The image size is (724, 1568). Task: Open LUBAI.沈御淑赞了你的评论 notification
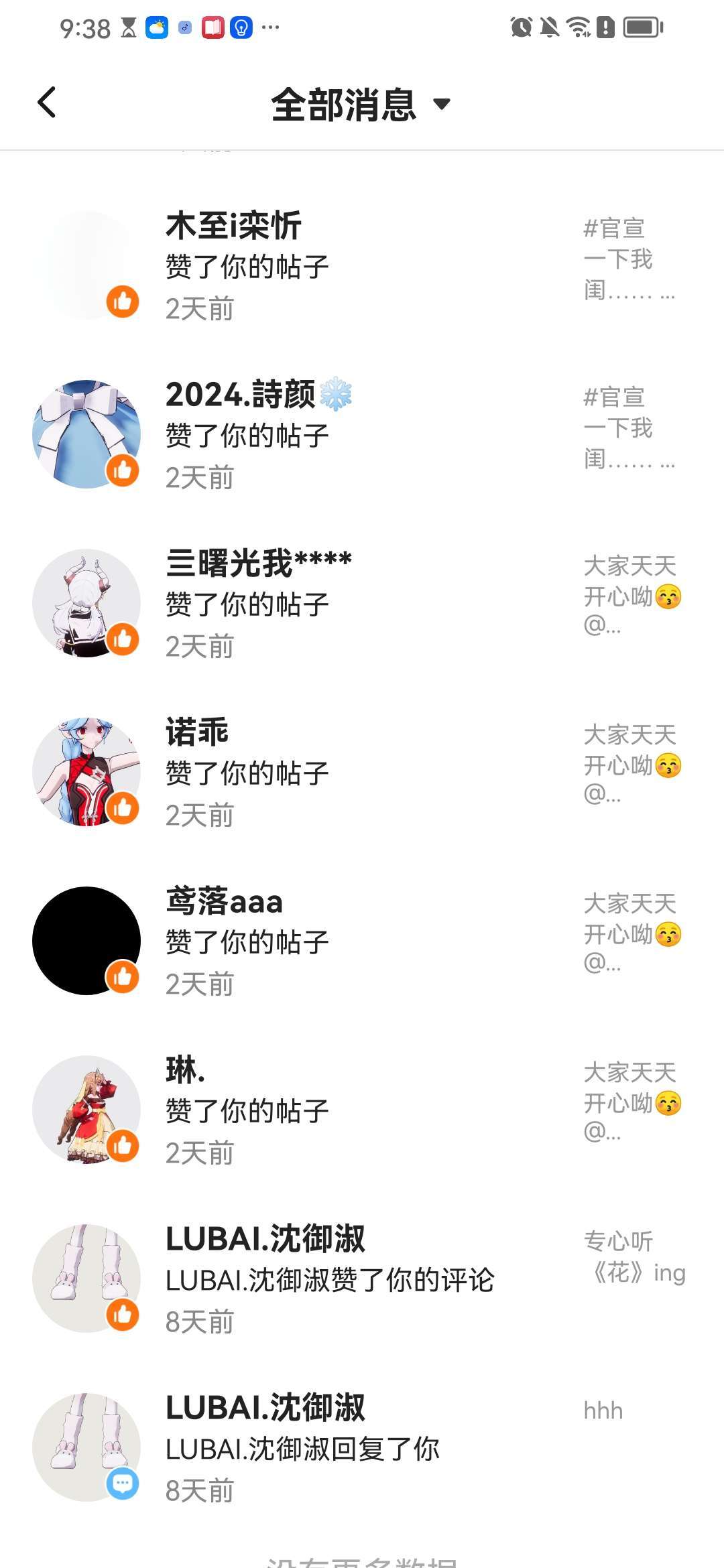click(x=362, y=1279)
